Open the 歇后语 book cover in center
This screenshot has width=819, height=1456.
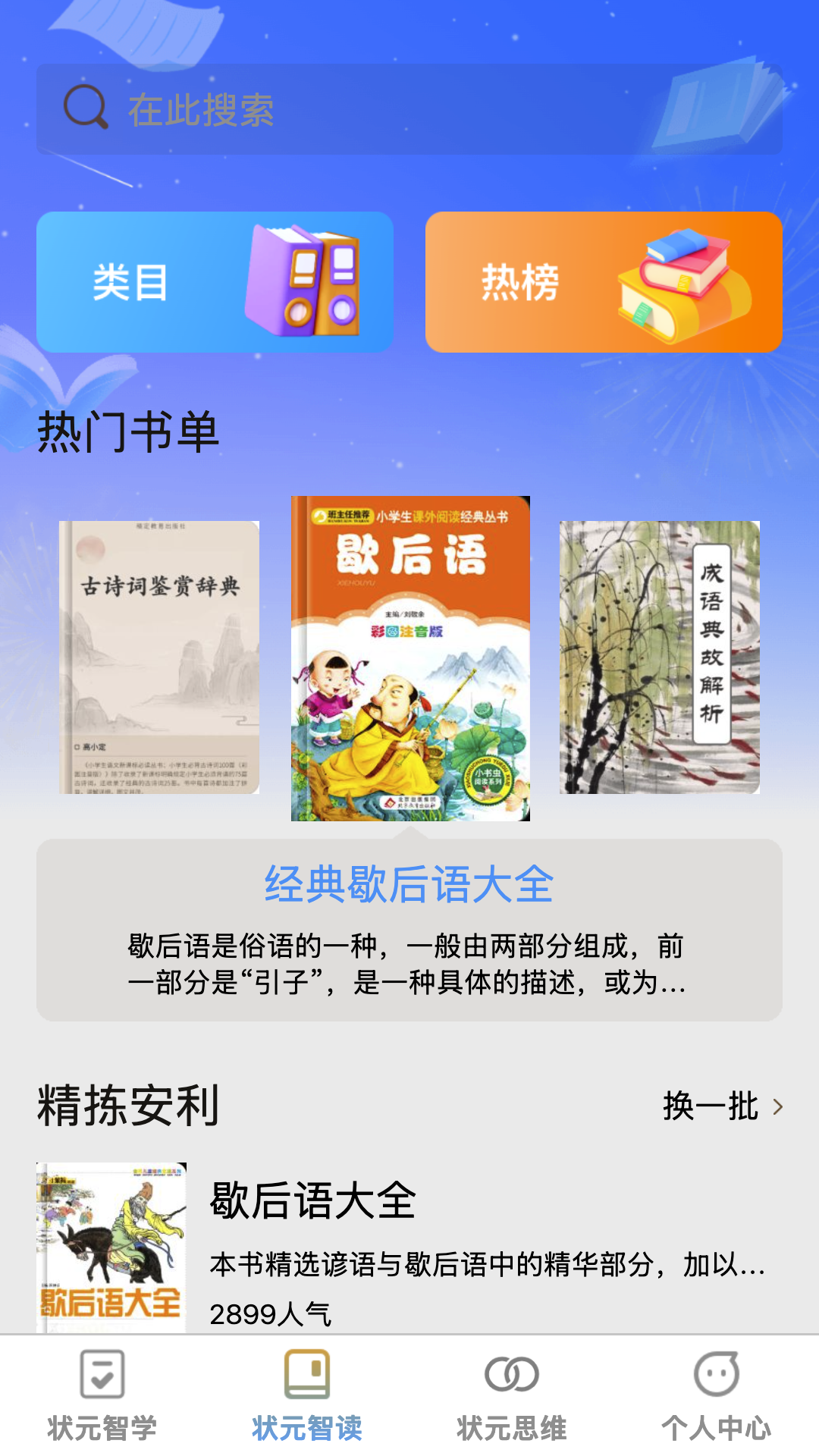click(x=410, y=658)
